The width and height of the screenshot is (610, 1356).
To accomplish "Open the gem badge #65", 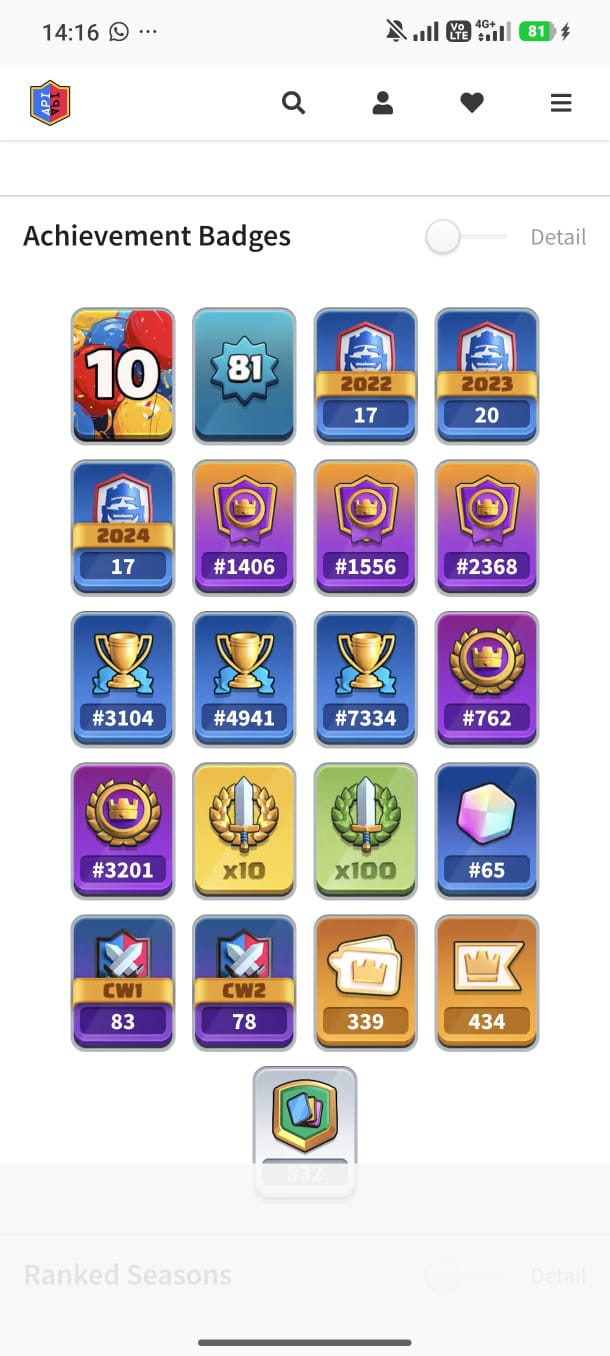I will pyautogui.click(x=487, y=832).
